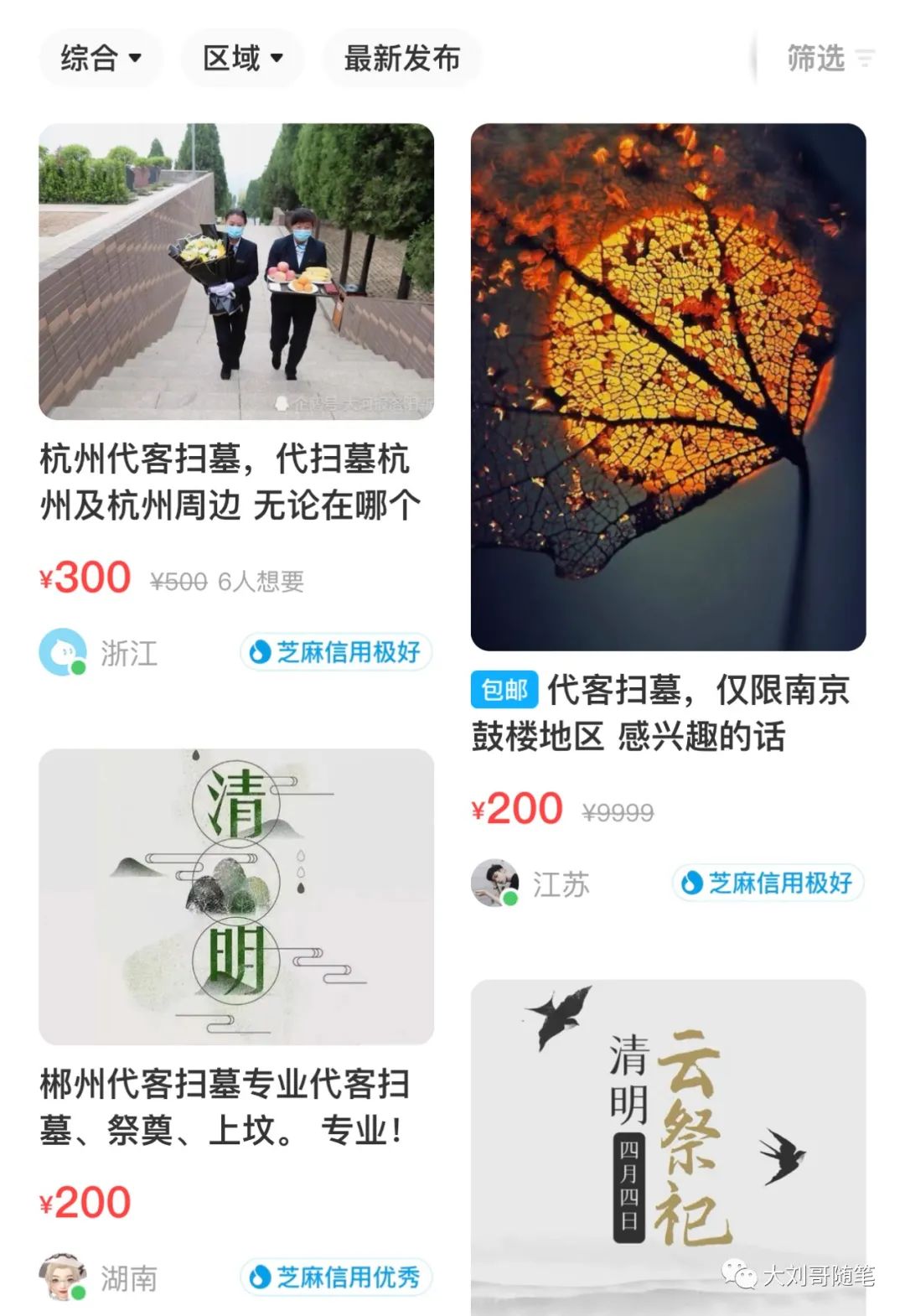Open the 区域 region dropdown

(243, 59)
